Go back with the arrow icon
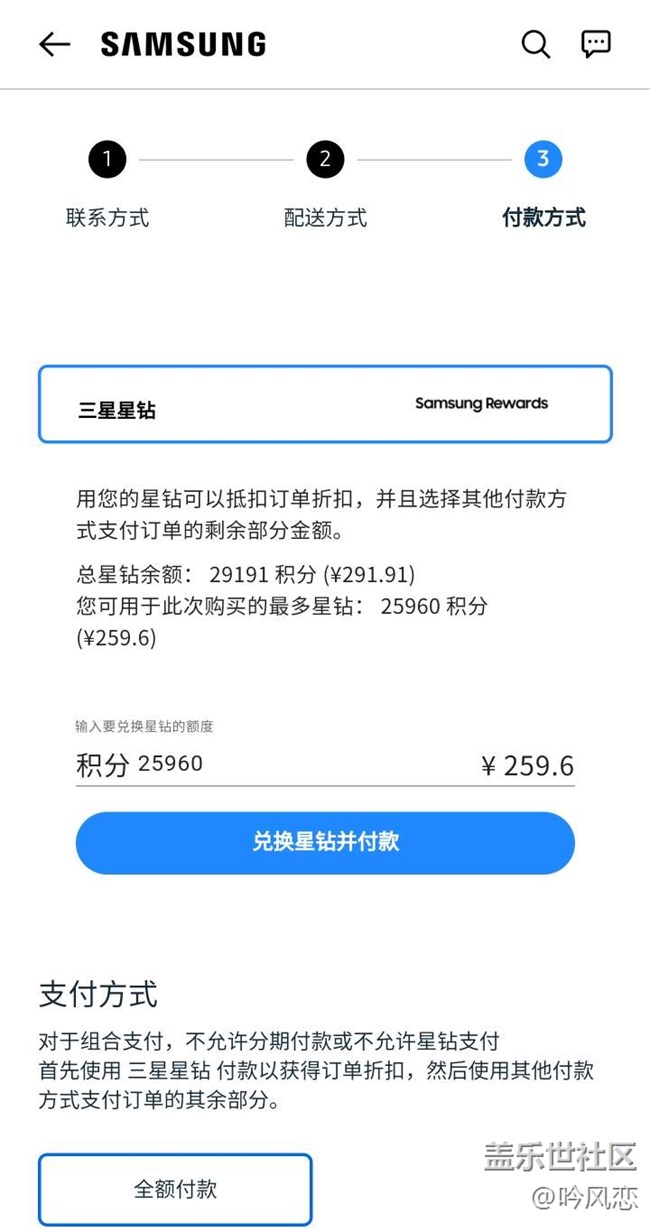The image size is (650, 1232). coord(54,44)
